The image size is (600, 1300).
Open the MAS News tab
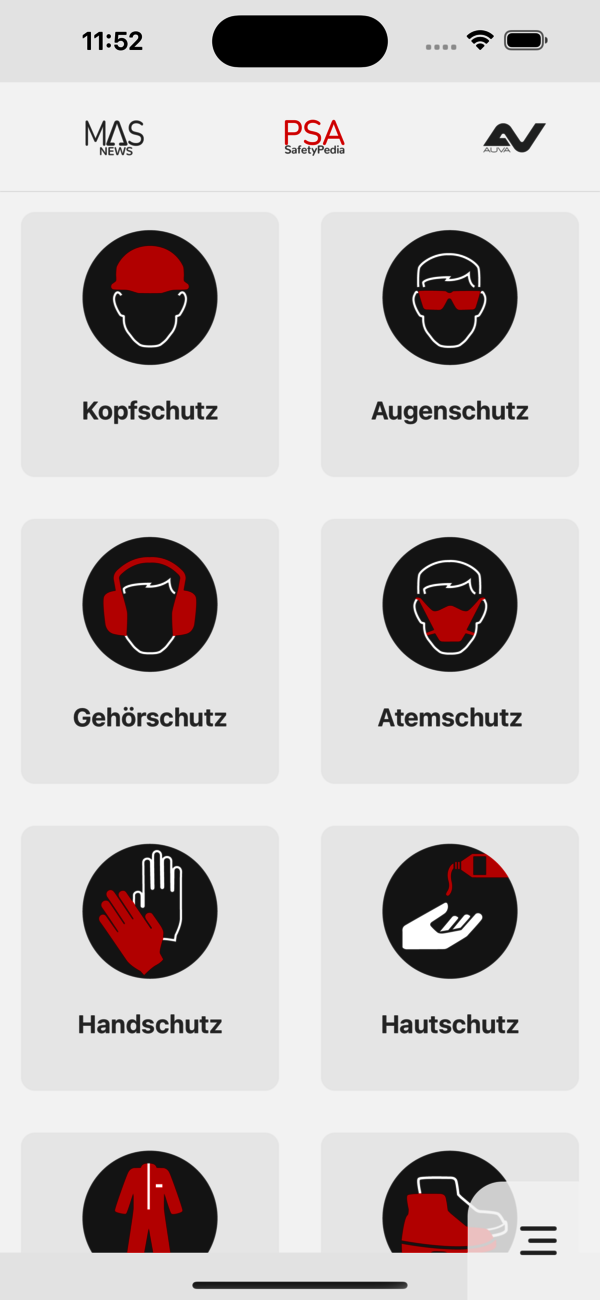pyautogui.click(x=114, y=137)
